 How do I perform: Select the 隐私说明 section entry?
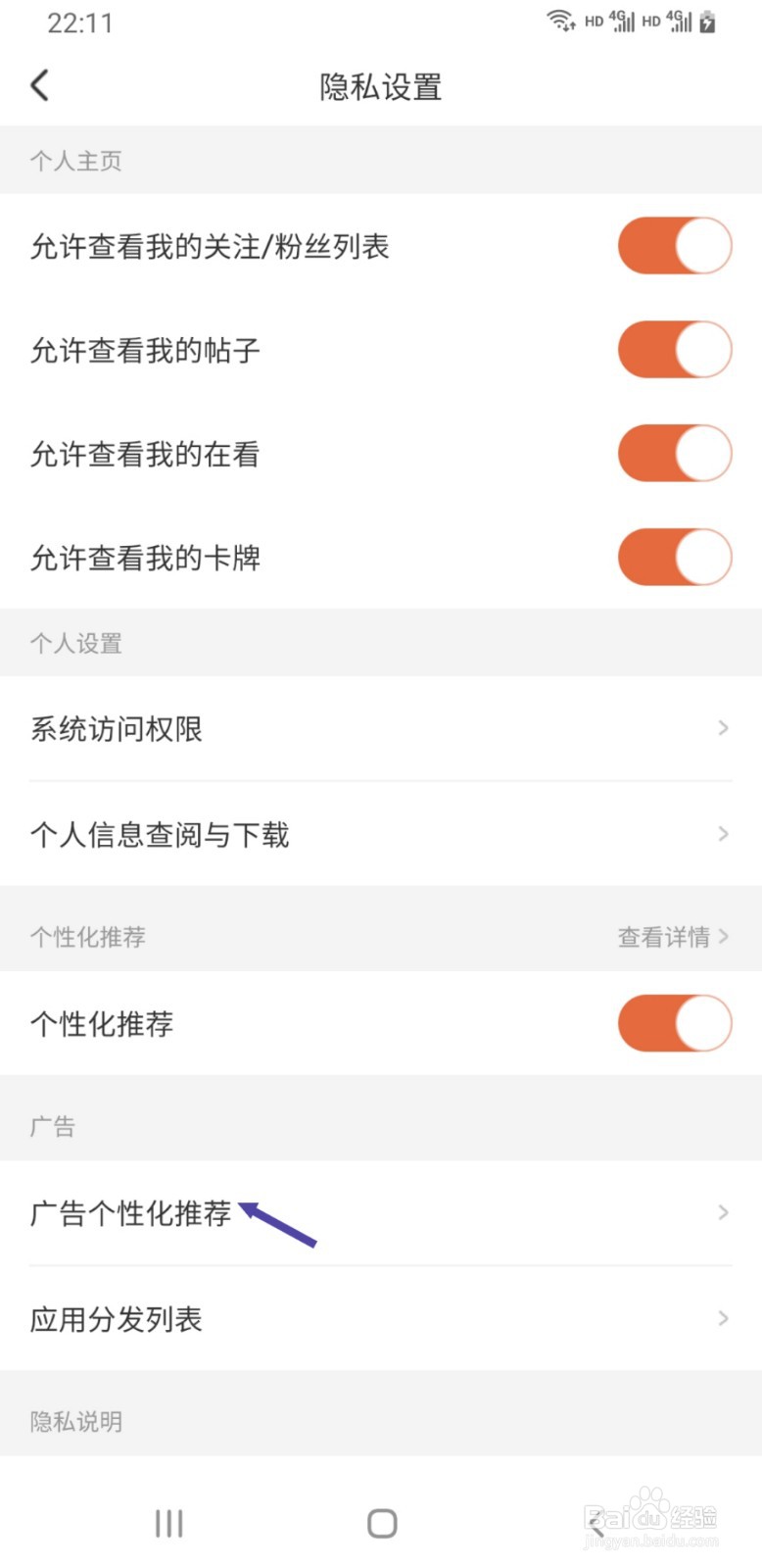(73, 1421)
